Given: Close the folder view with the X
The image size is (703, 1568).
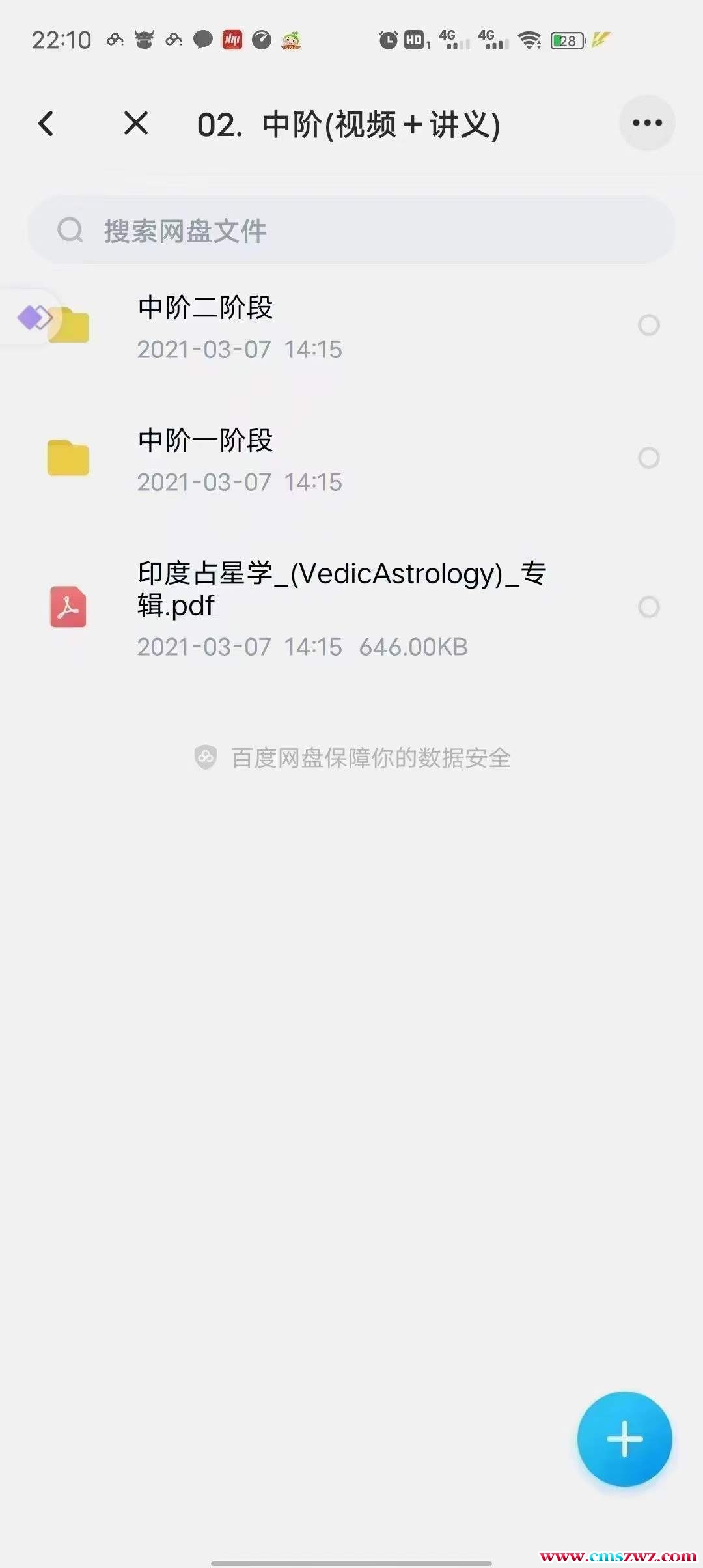Looking at the screenshot, I should click(136, 123).
